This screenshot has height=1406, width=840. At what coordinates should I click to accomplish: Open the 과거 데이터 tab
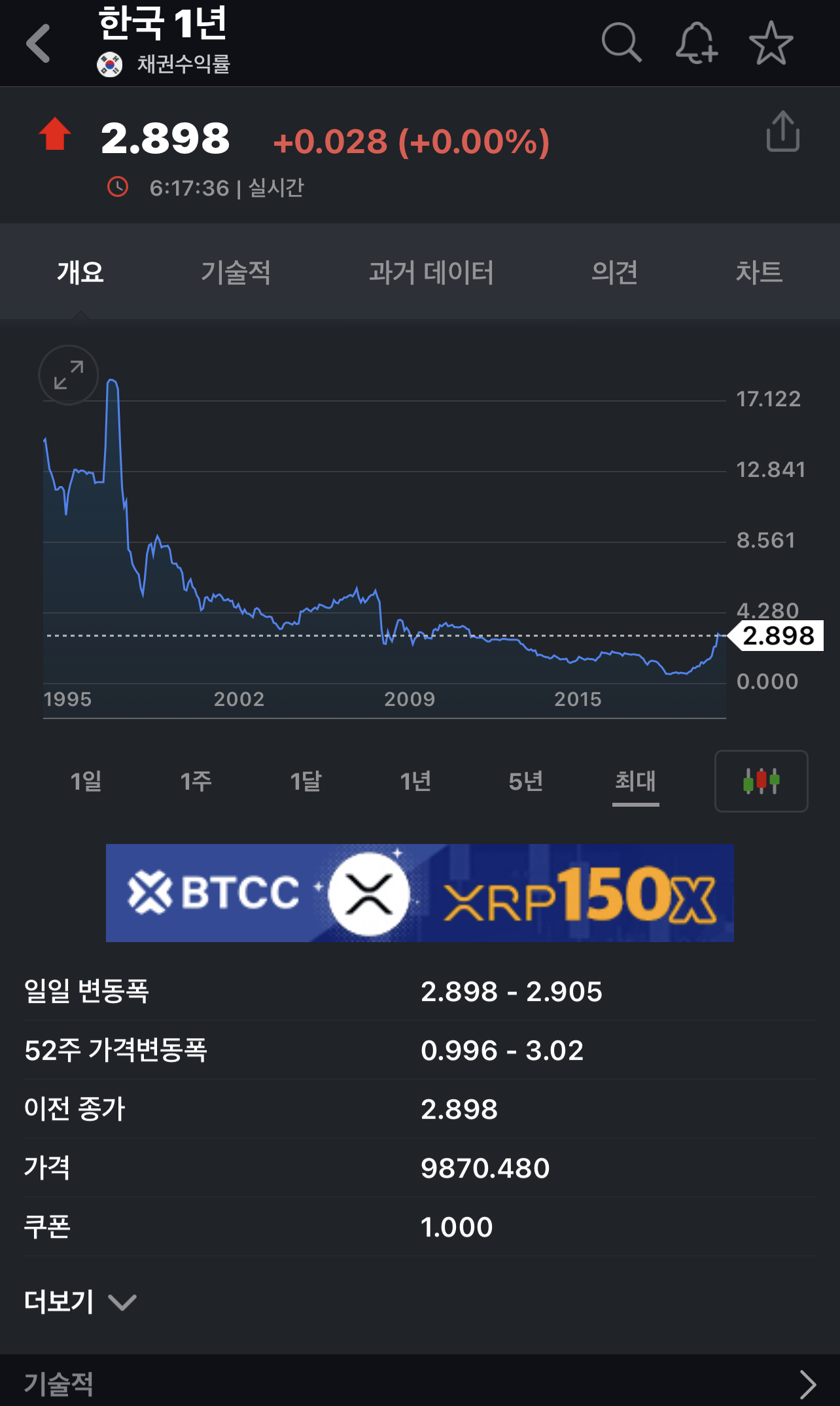pos(431,272)
